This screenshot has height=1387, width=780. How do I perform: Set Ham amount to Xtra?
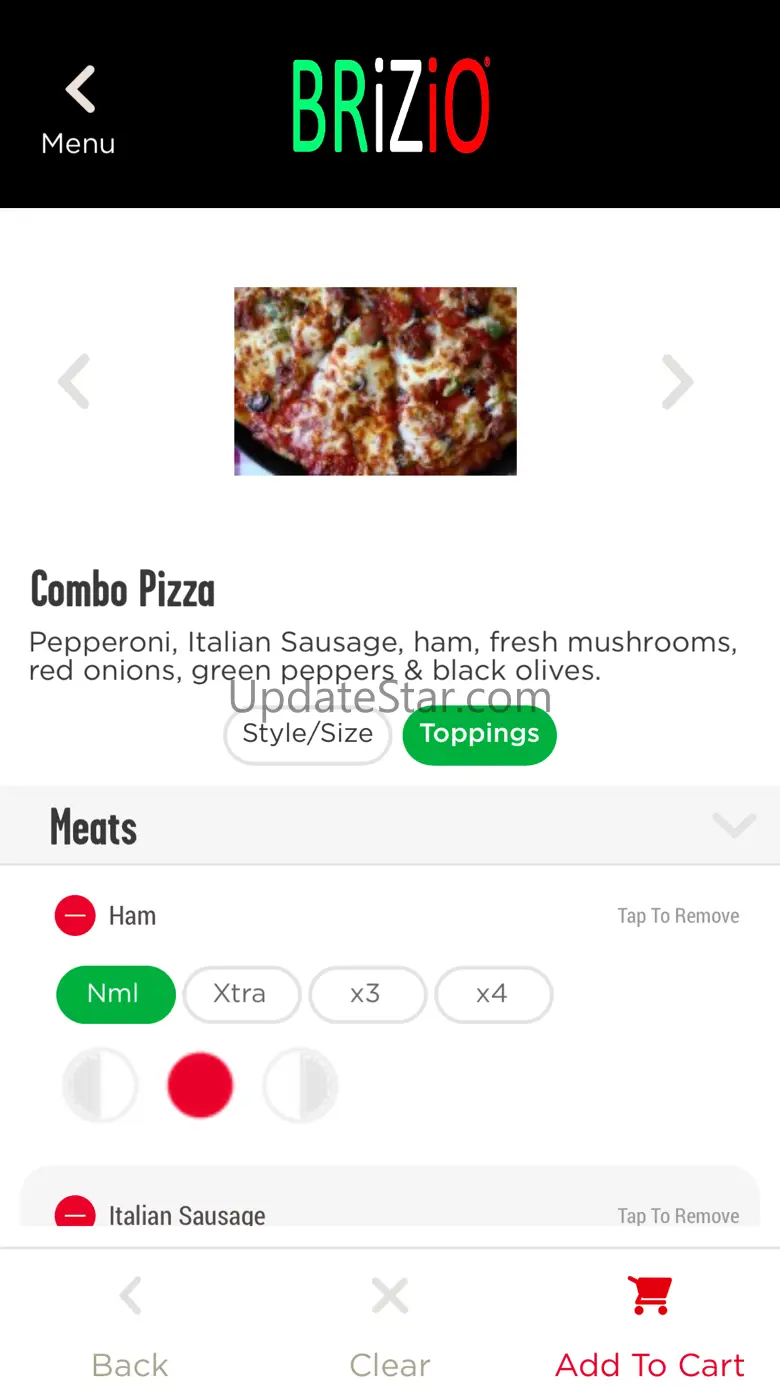(241, 994)
